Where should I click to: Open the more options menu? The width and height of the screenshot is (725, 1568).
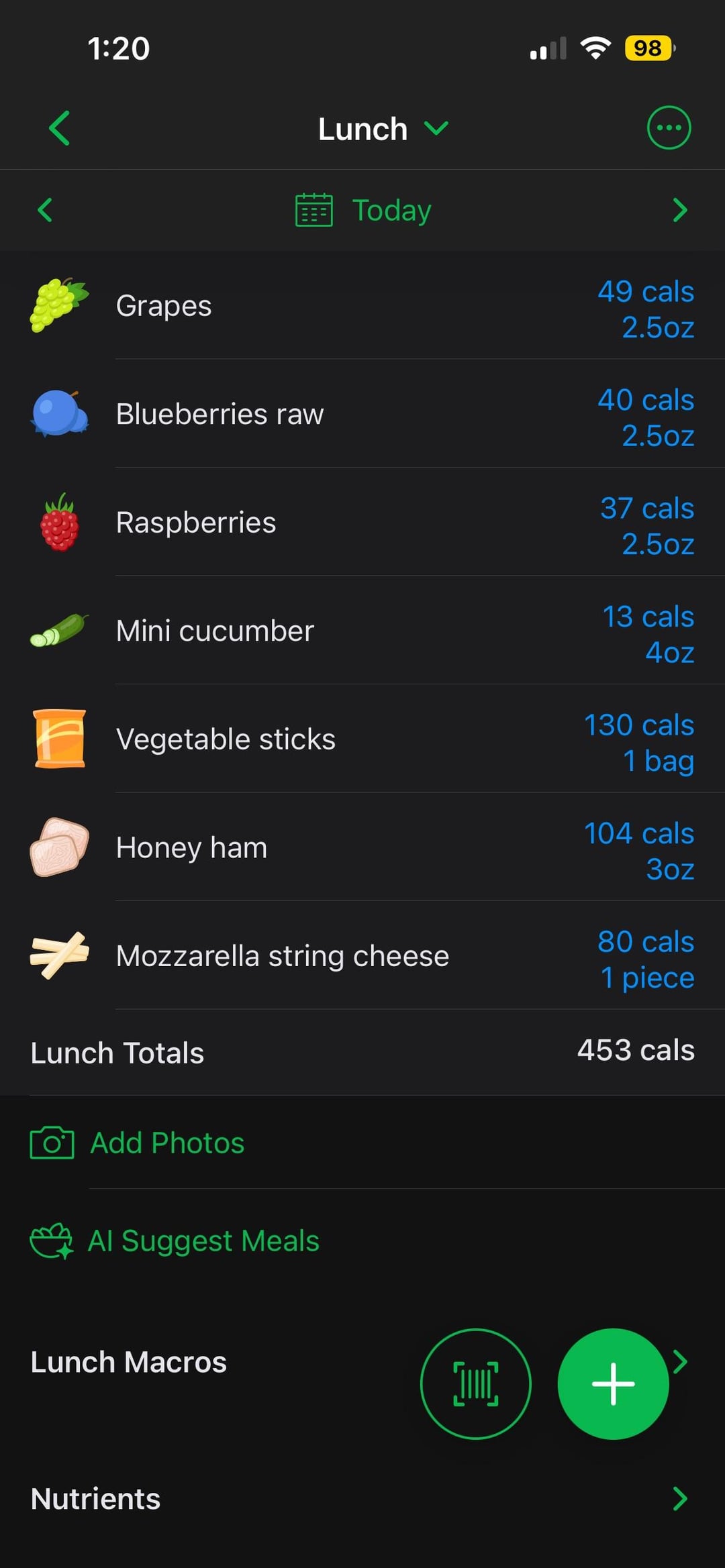[668, 127]
